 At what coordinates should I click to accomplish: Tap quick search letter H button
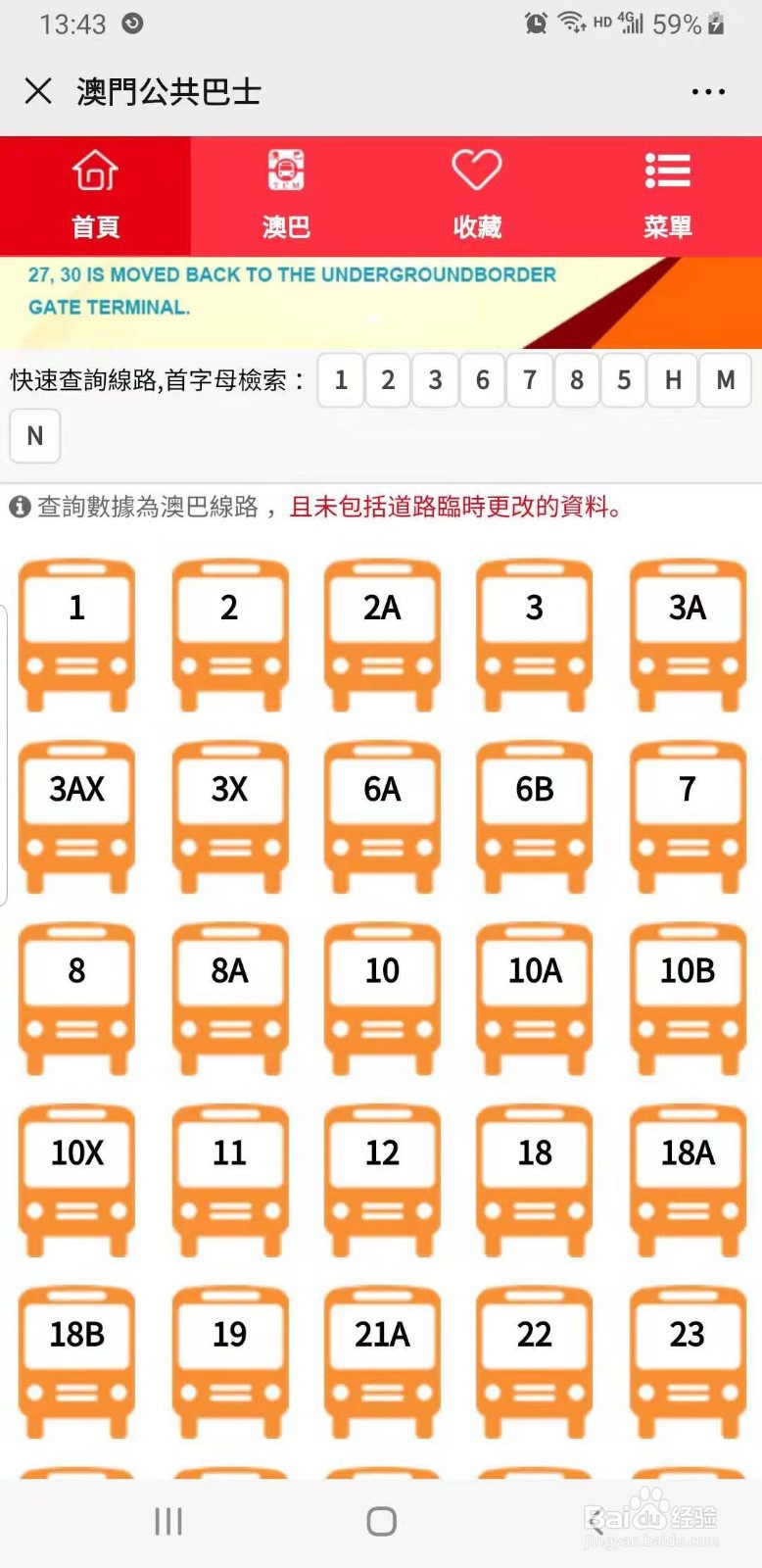(x=673, y=380)
